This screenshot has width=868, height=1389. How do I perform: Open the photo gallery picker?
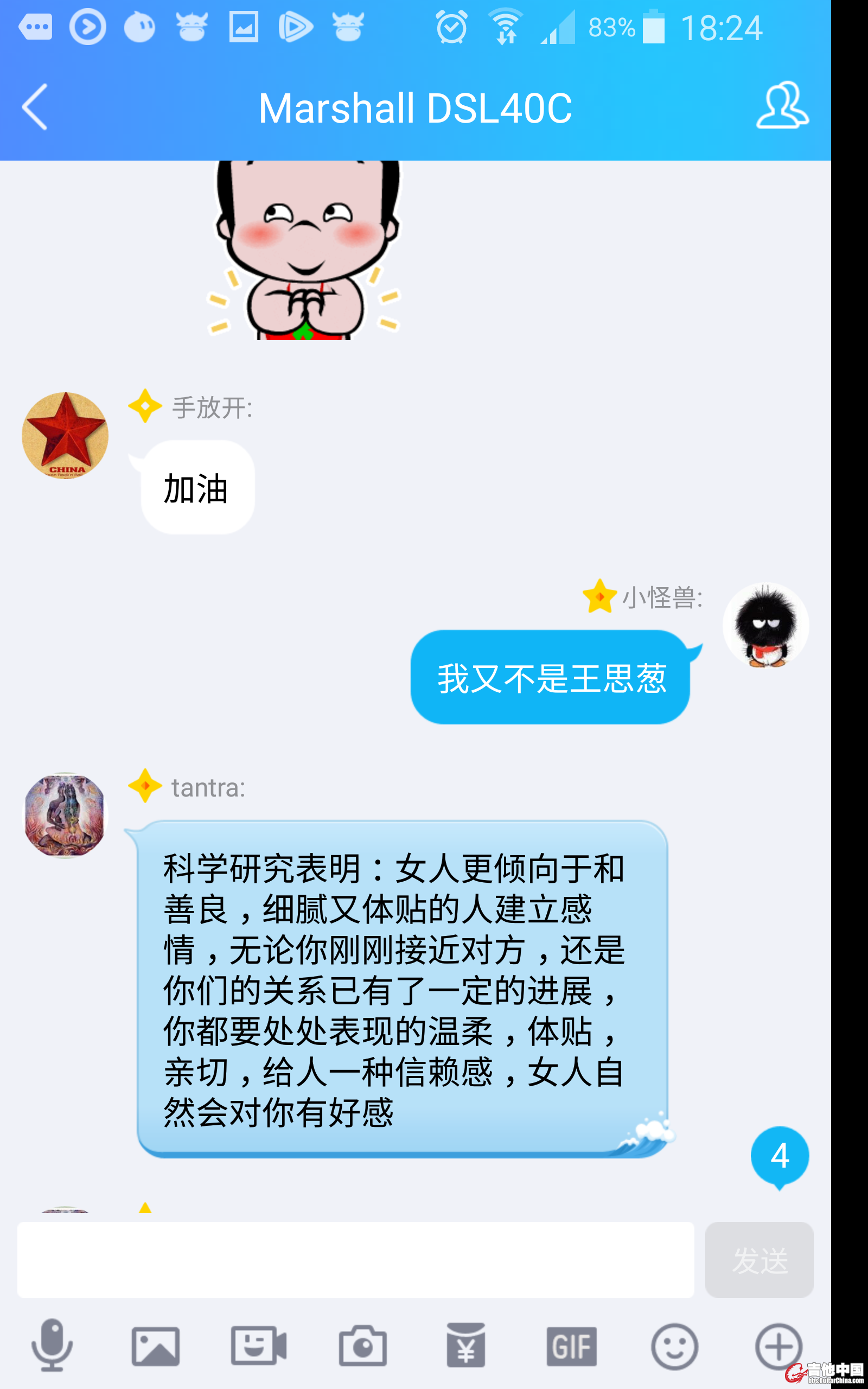coord(156,1346)
